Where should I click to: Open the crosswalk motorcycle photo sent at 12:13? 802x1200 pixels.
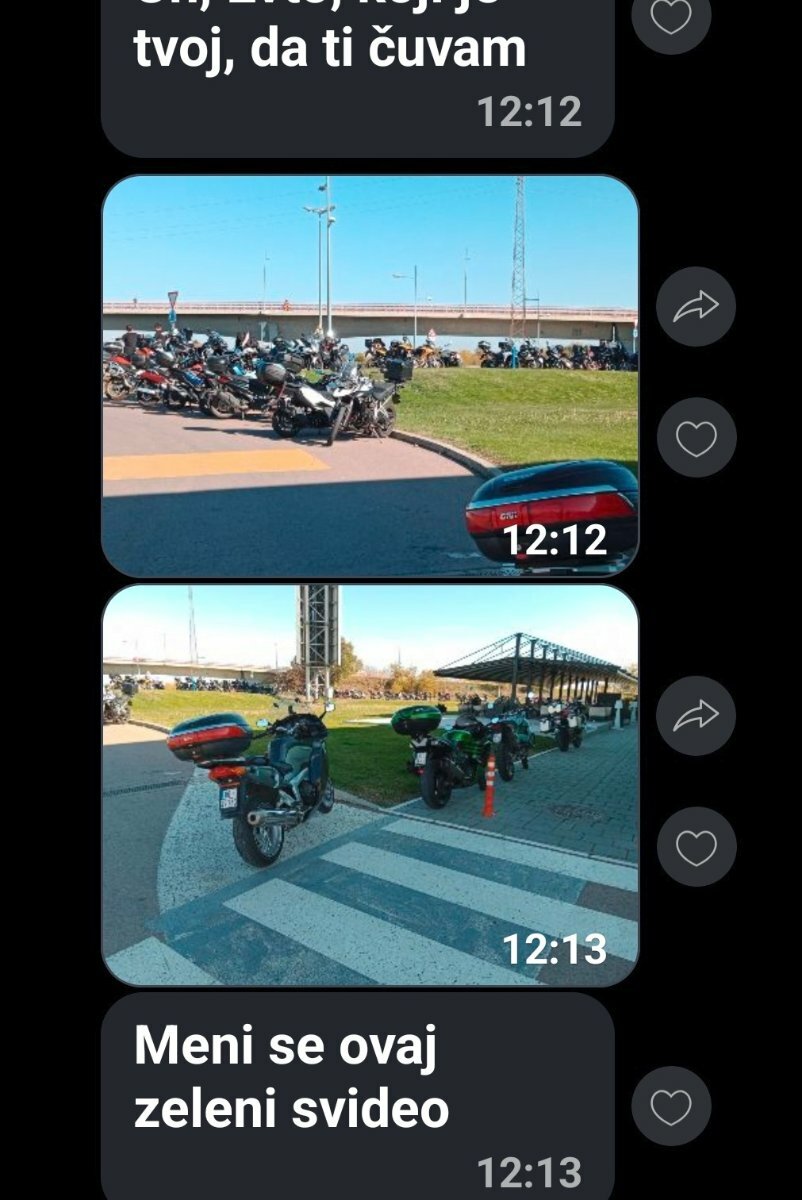(x=370, y=785)
